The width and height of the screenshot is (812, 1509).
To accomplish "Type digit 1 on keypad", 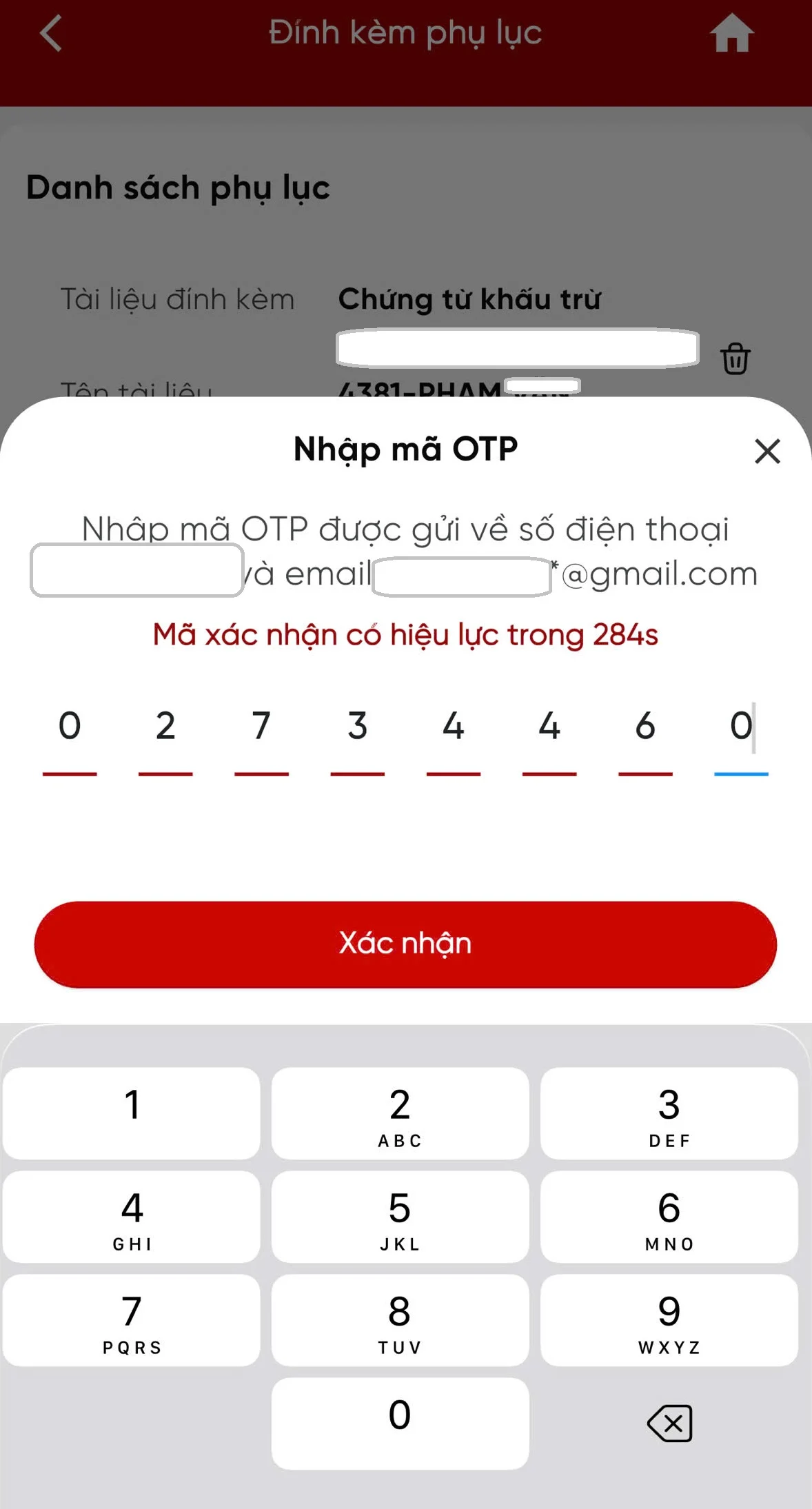I will [132, 1113].
